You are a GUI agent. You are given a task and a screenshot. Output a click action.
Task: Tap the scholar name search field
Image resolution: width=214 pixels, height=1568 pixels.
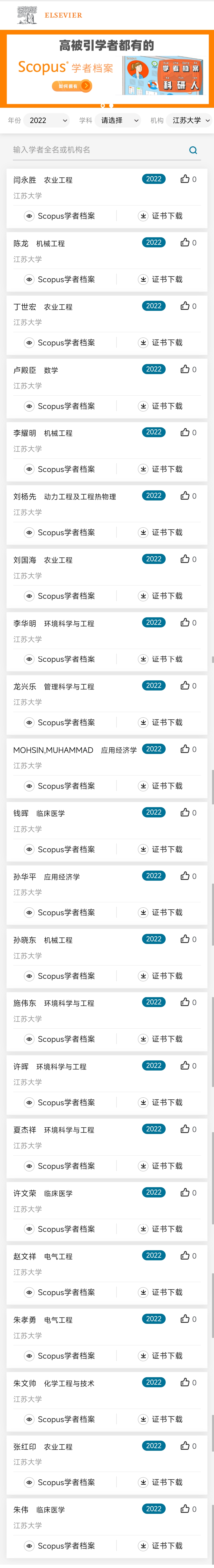[x=97, y=150]
